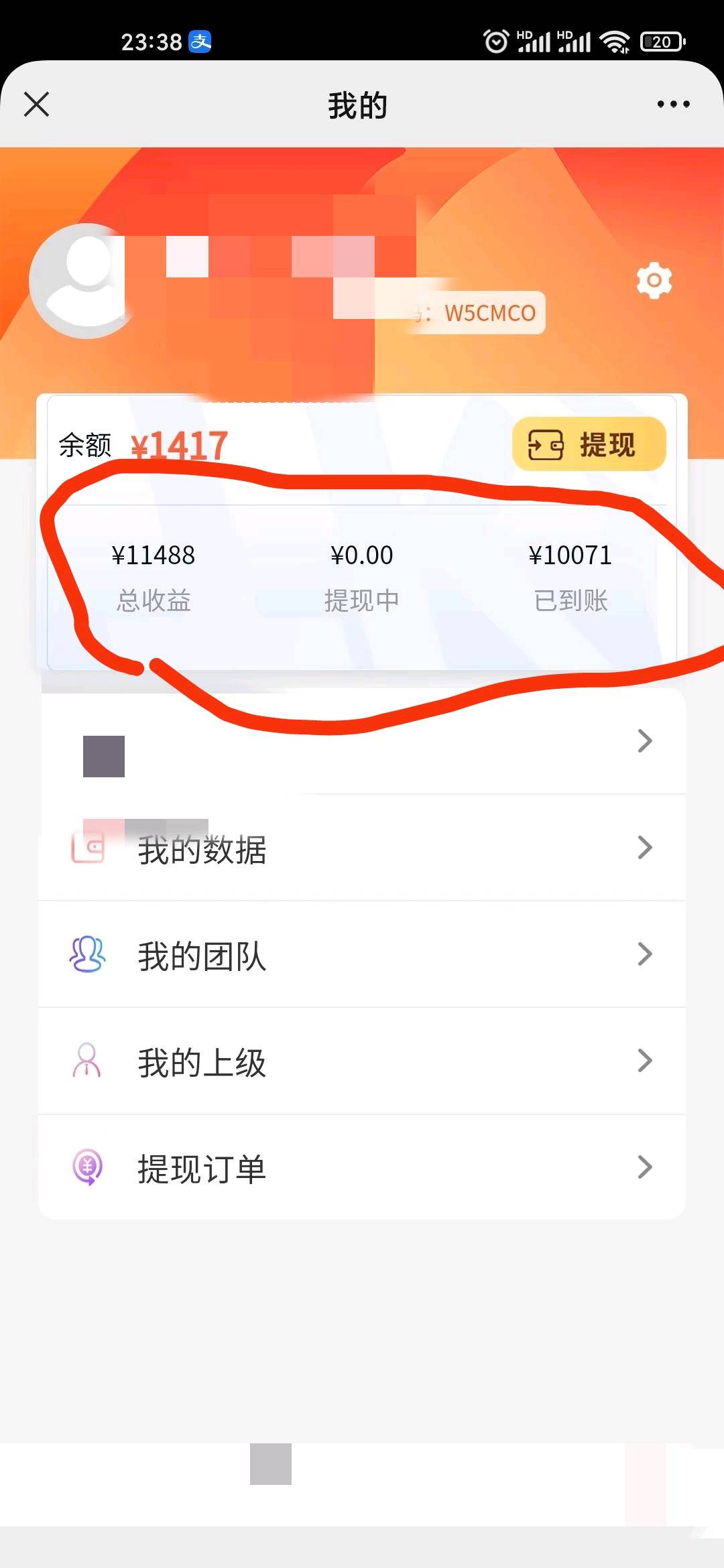This screenshot has width=724, height=1568.
Task: View 我的上级 superior info
Action: 362,1061
